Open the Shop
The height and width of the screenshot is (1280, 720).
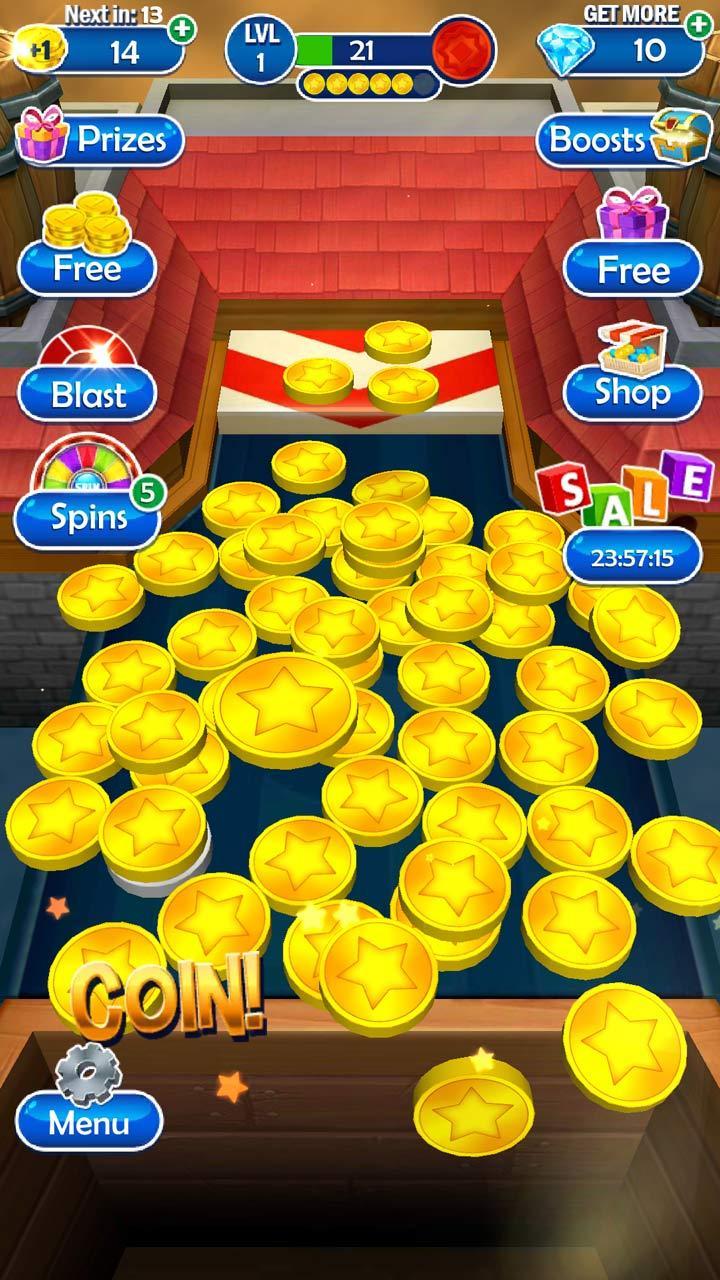[633, 392]
